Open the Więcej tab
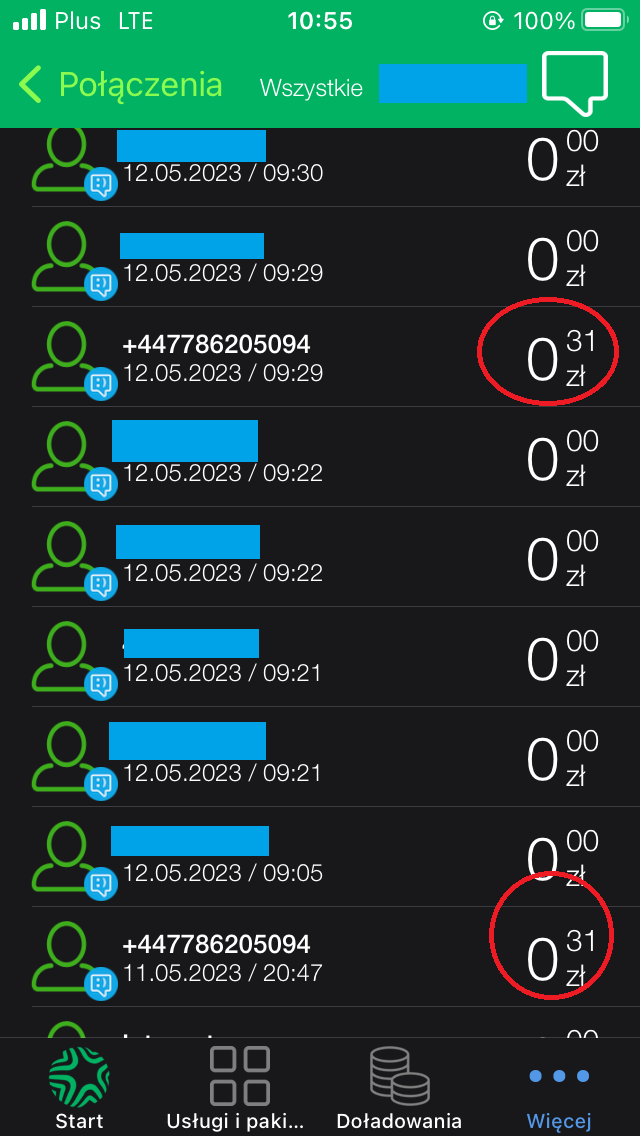The width and height of the screenshot is (640, 1136). coord(559,1088)
